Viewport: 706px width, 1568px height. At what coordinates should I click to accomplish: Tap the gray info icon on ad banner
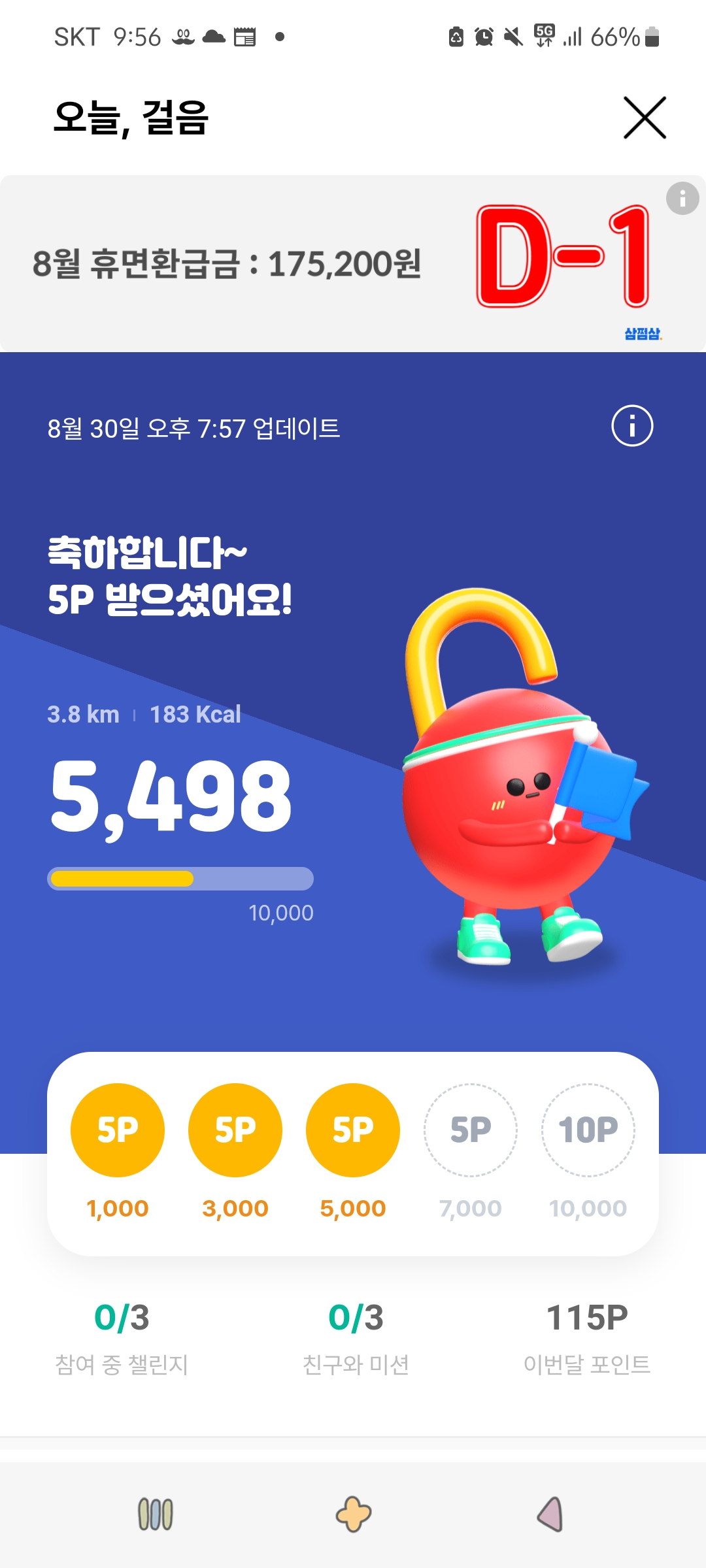(682, 198)
